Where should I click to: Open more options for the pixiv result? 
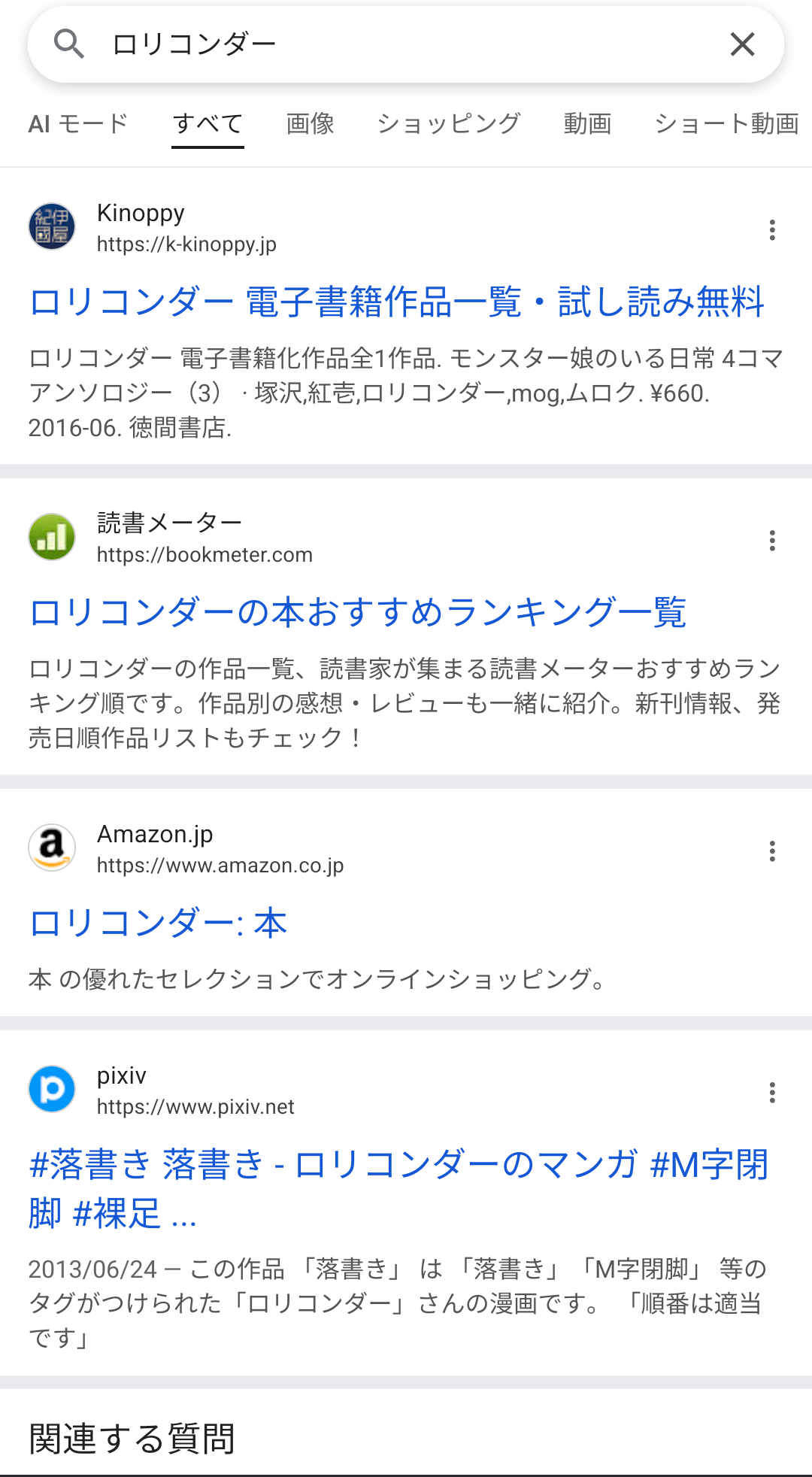[772, 1093]
